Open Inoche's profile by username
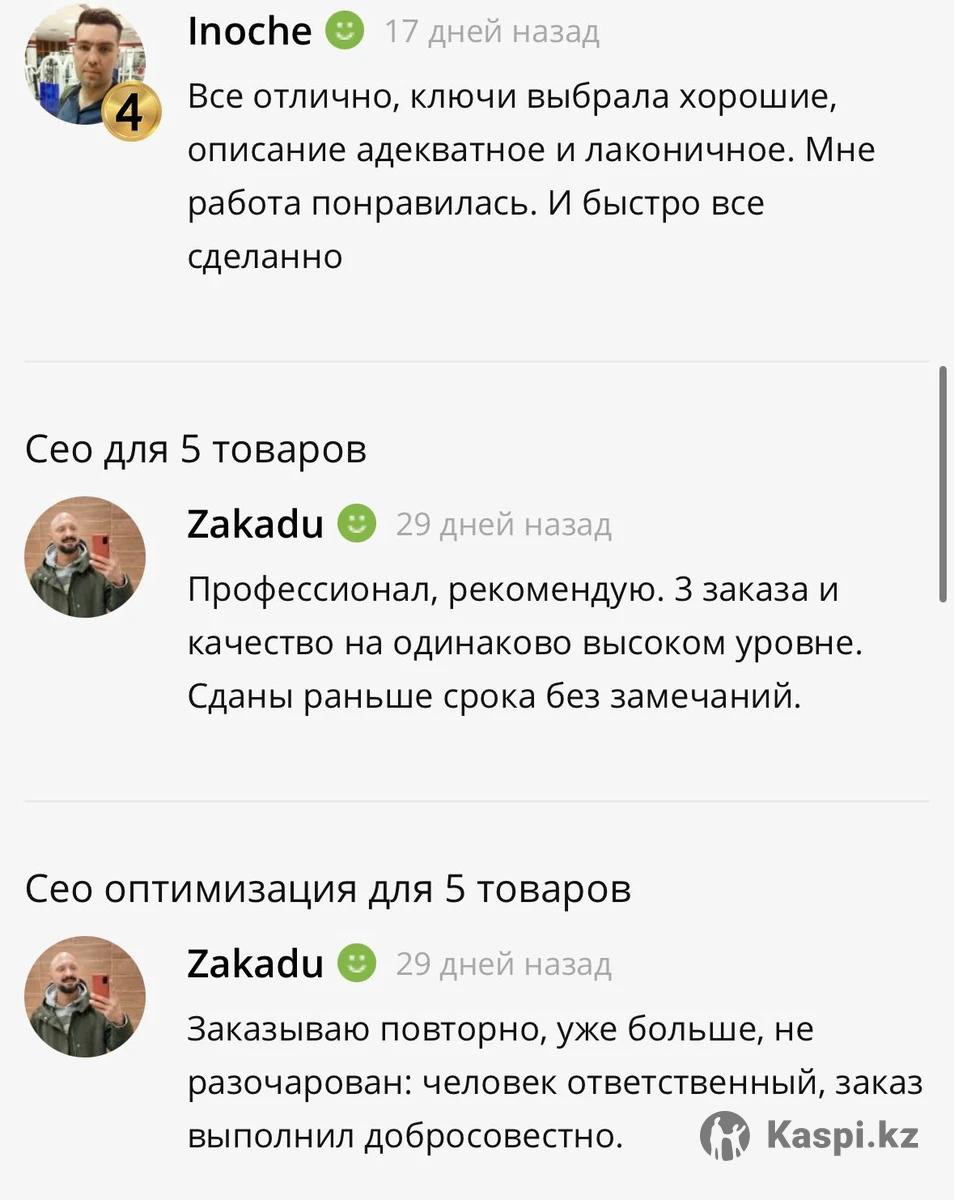 [249, 32]
